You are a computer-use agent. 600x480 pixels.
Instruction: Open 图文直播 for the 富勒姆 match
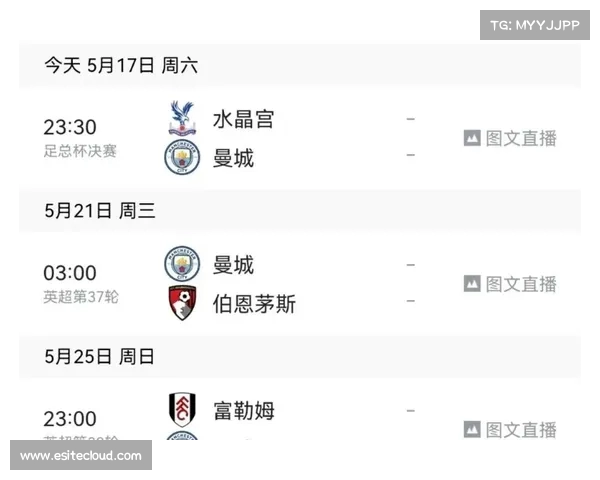510,429
